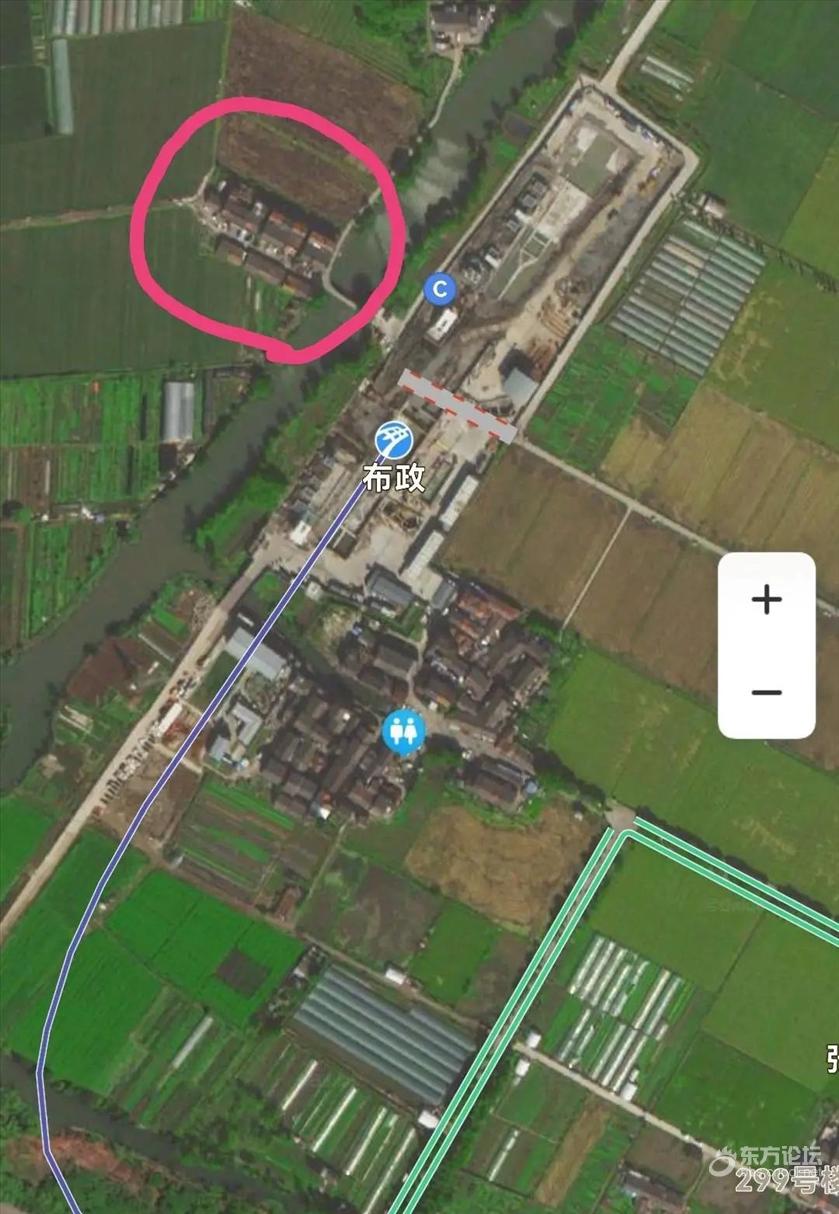Tap the blue C marker
The width and height of the screenshot is (839, 1214).
(x=439, y=291)
